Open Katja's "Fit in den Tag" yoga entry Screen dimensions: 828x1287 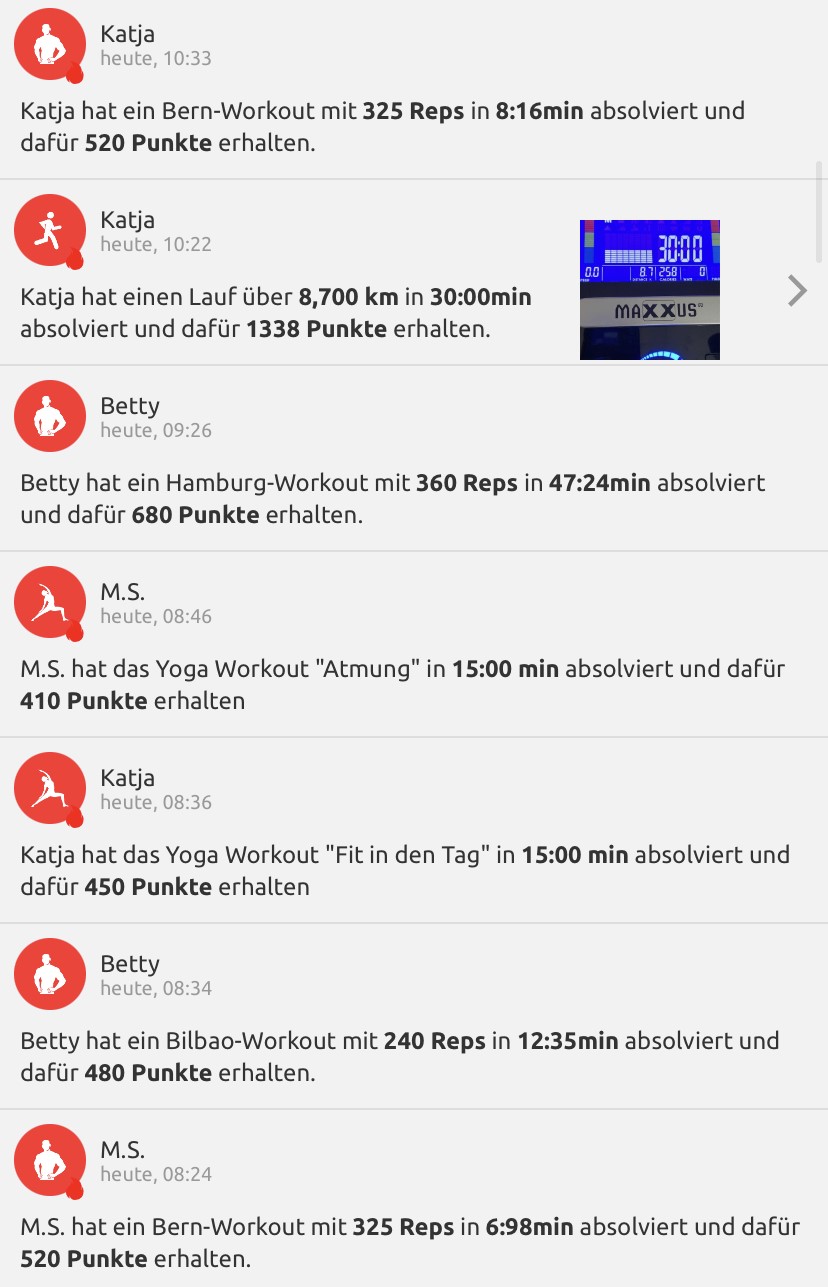point(404,870)
